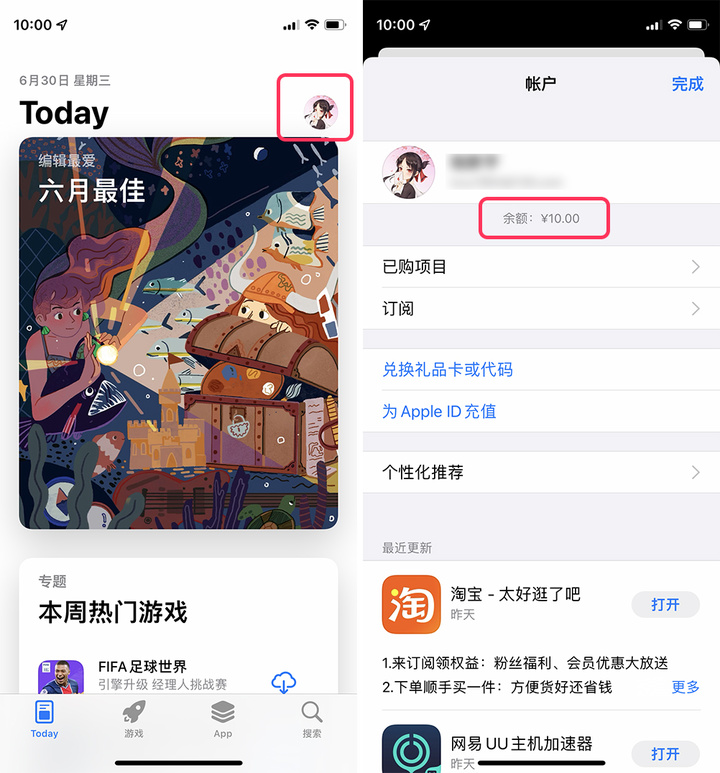The image size is (720, 773).
Task: Open the account avatar on the Today page
Action: [x=321, y=113]
